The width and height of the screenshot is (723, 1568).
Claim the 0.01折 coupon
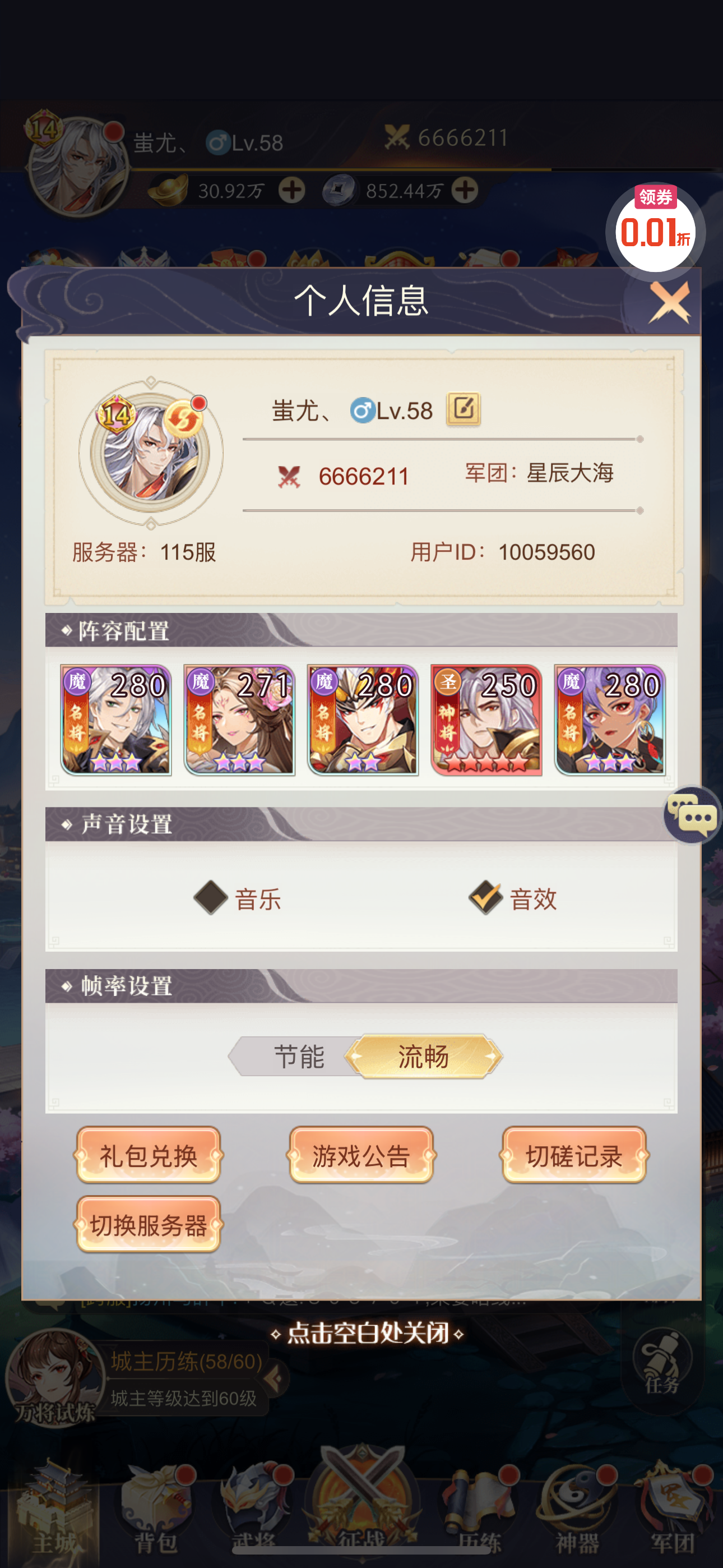(655, 230)
